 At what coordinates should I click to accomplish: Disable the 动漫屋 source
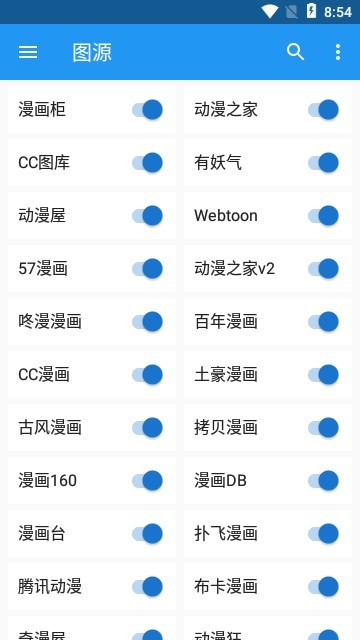coord(147,216)
